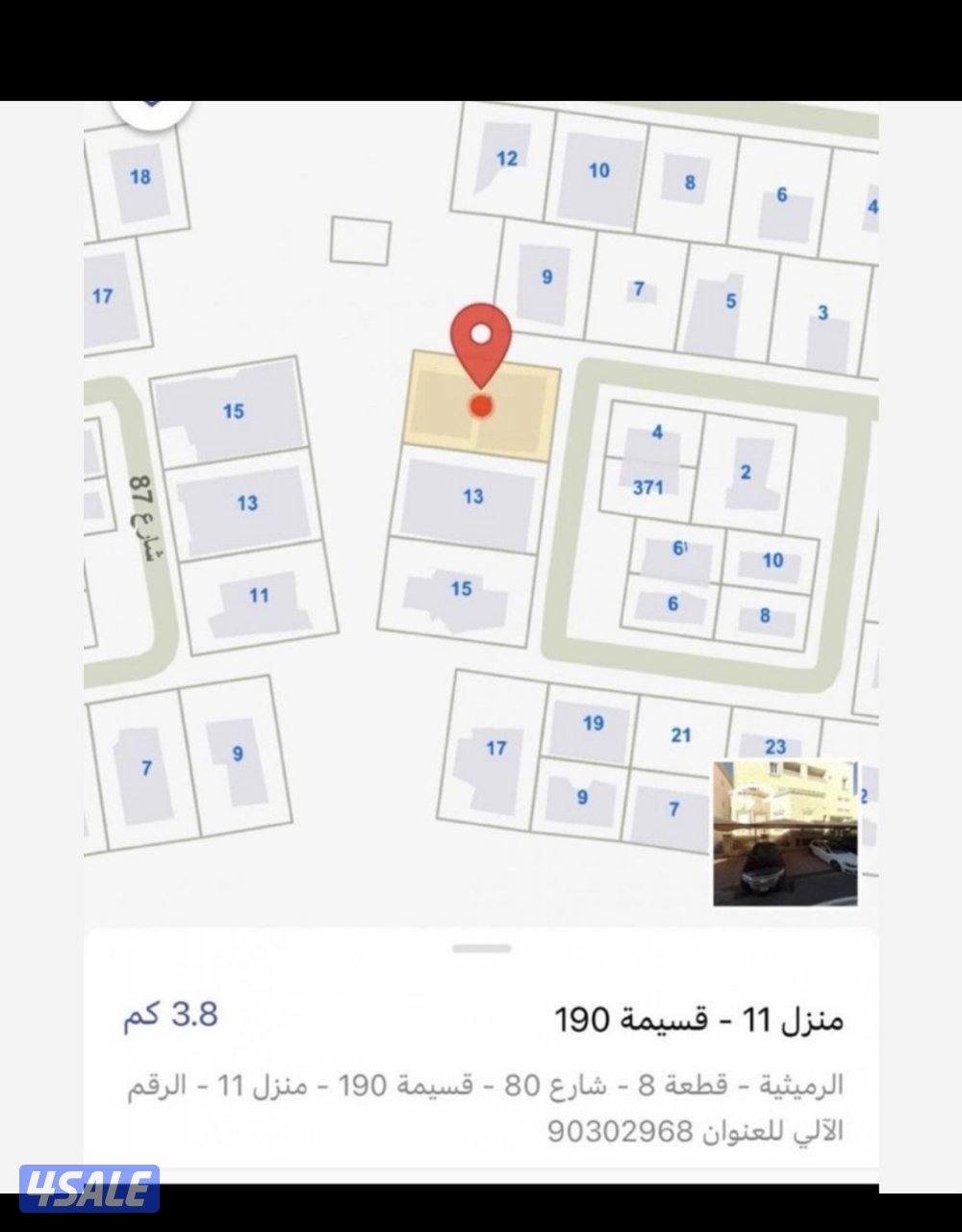Click parcel number 371
This screenshot has height=1232, width=962.
coord(650,488)
